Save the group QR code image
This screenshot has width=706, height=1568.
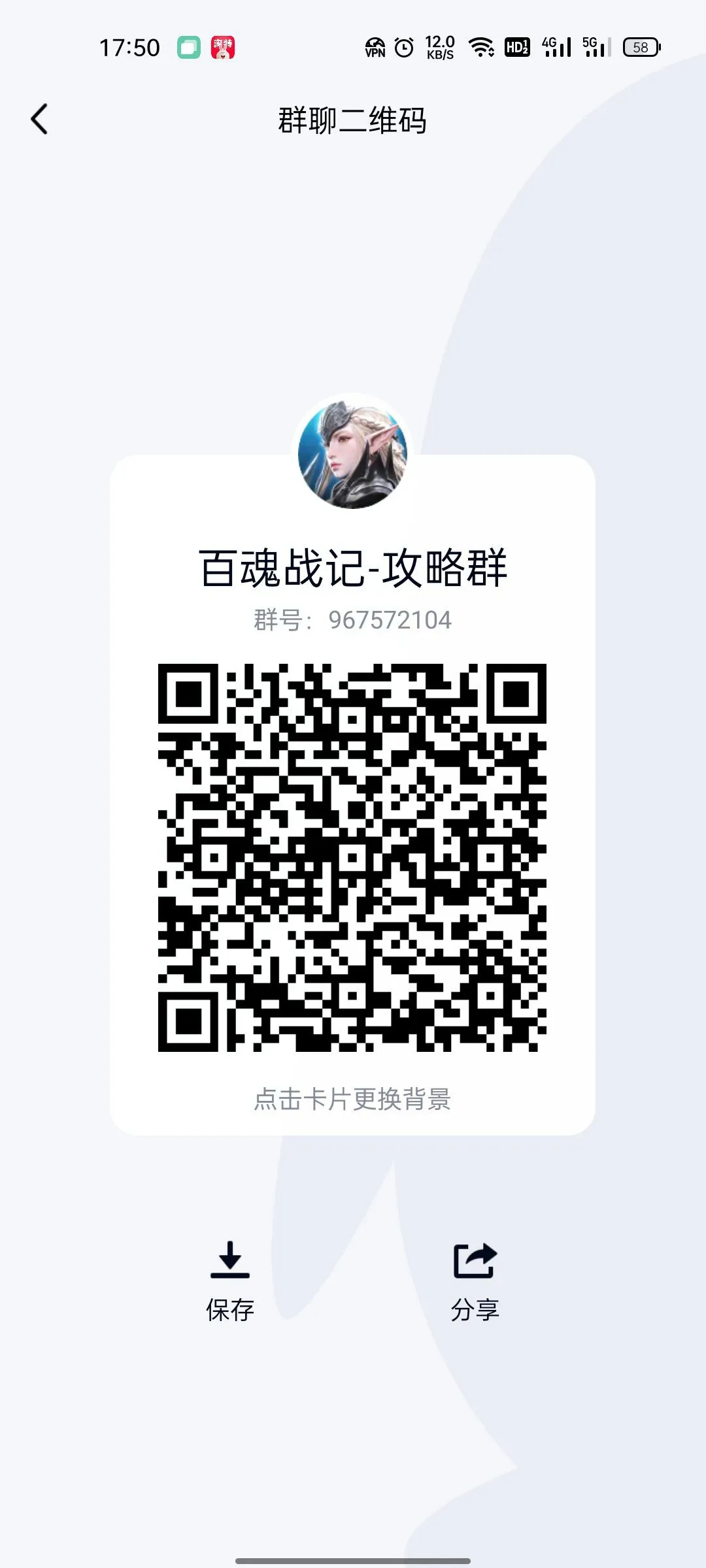[230, 1279]
